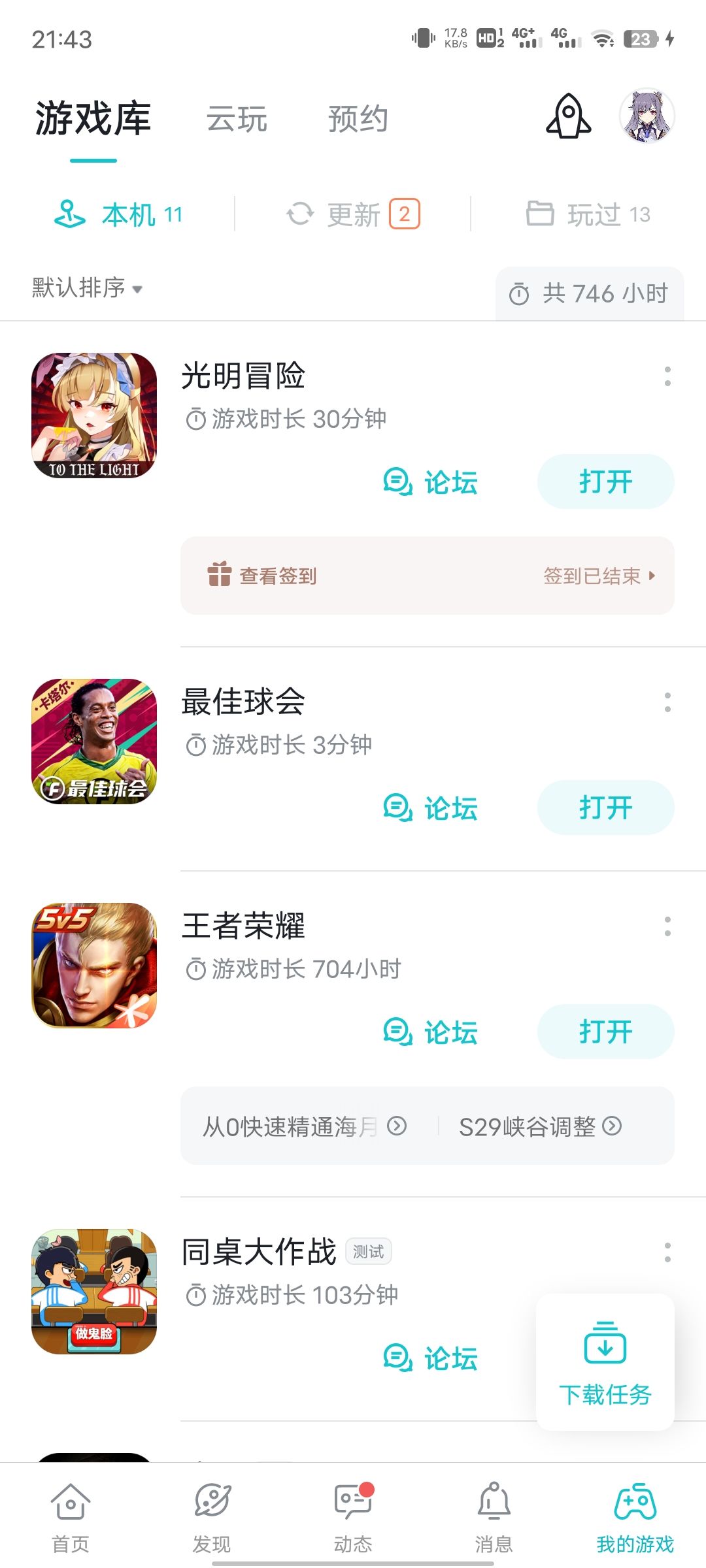Expand the 默认排序 sort dropdown
Viewport: 706px width, 1568px height.
tap(87, 287)
